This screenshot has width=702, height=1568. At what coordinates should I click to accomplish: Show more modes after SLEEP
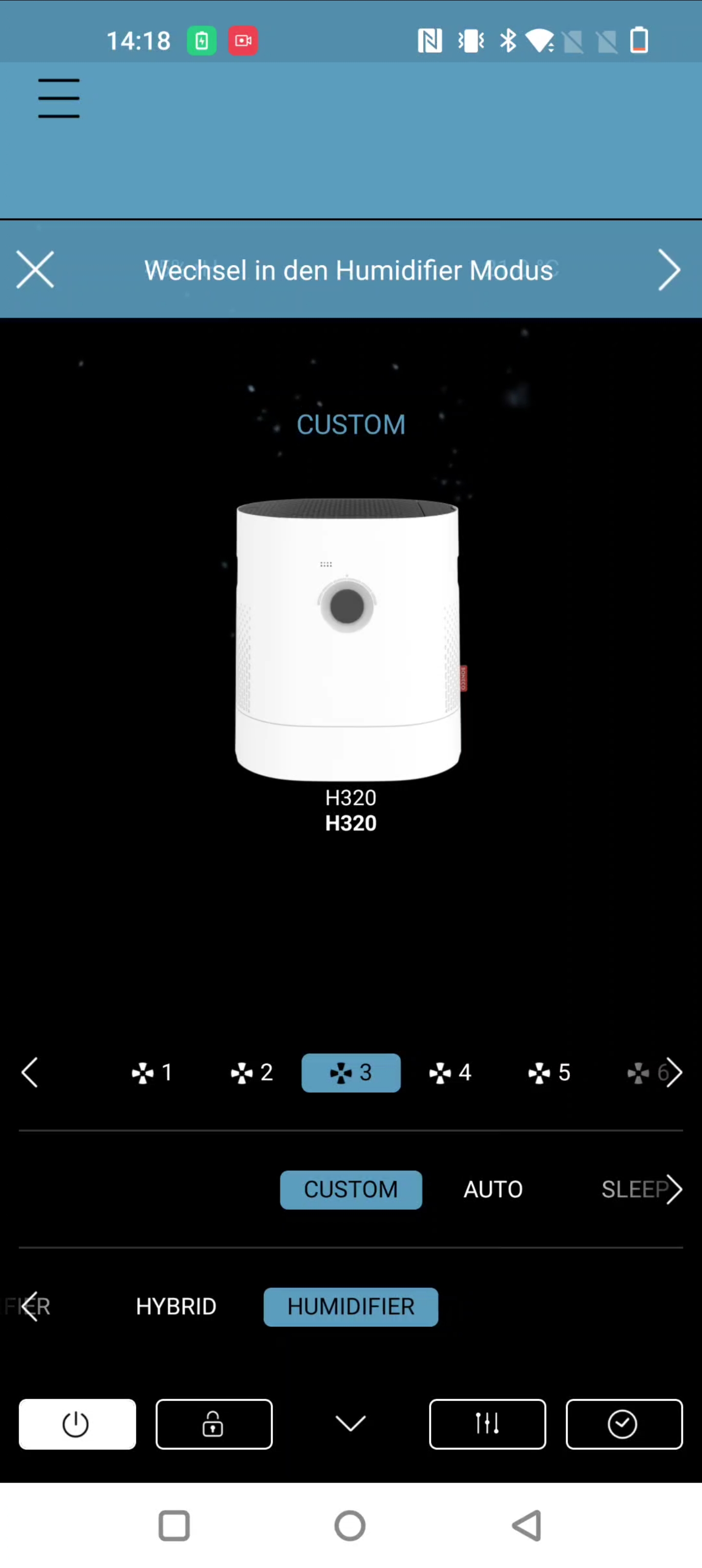tap(675, 1189)
